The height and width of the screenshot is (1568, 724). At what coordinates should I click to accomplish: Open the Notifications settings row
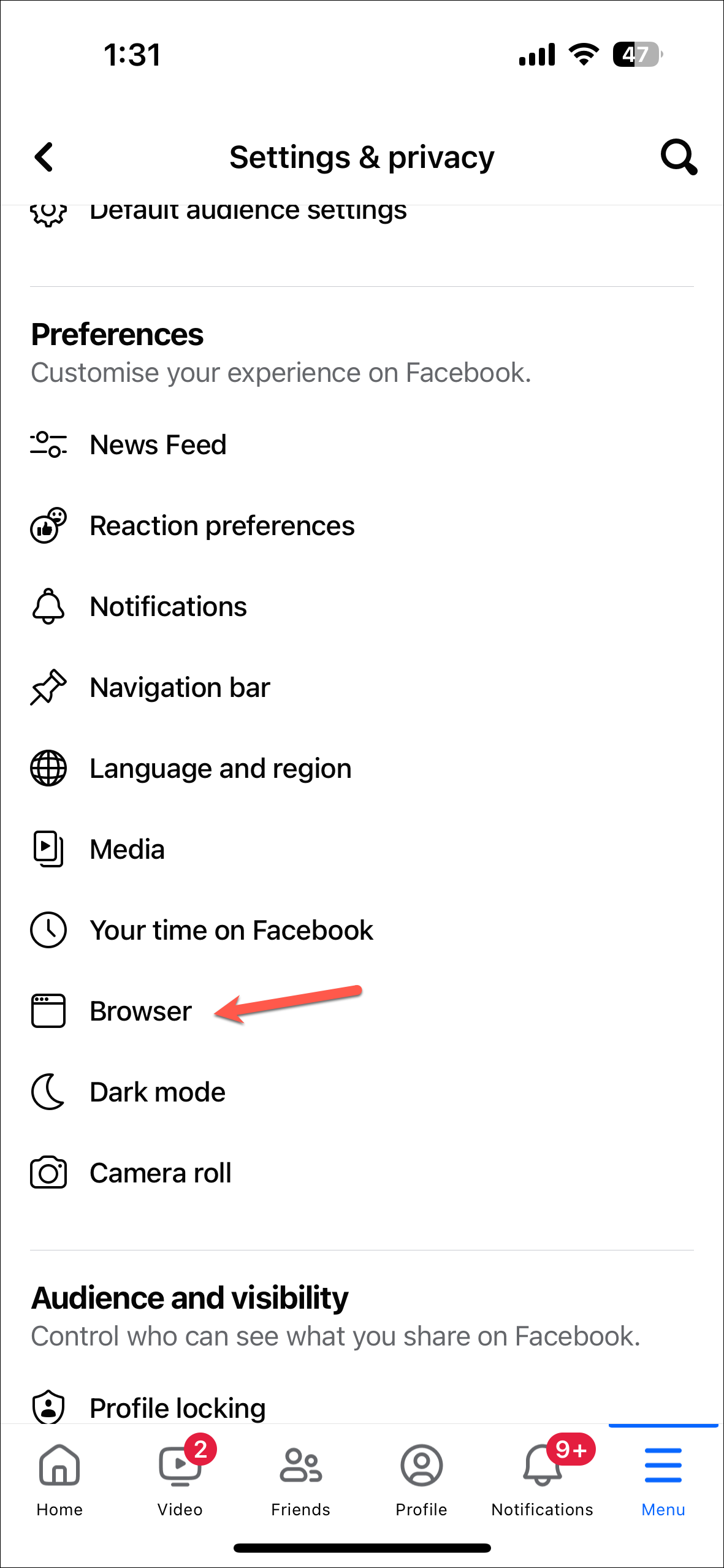[x=168, y=606]
